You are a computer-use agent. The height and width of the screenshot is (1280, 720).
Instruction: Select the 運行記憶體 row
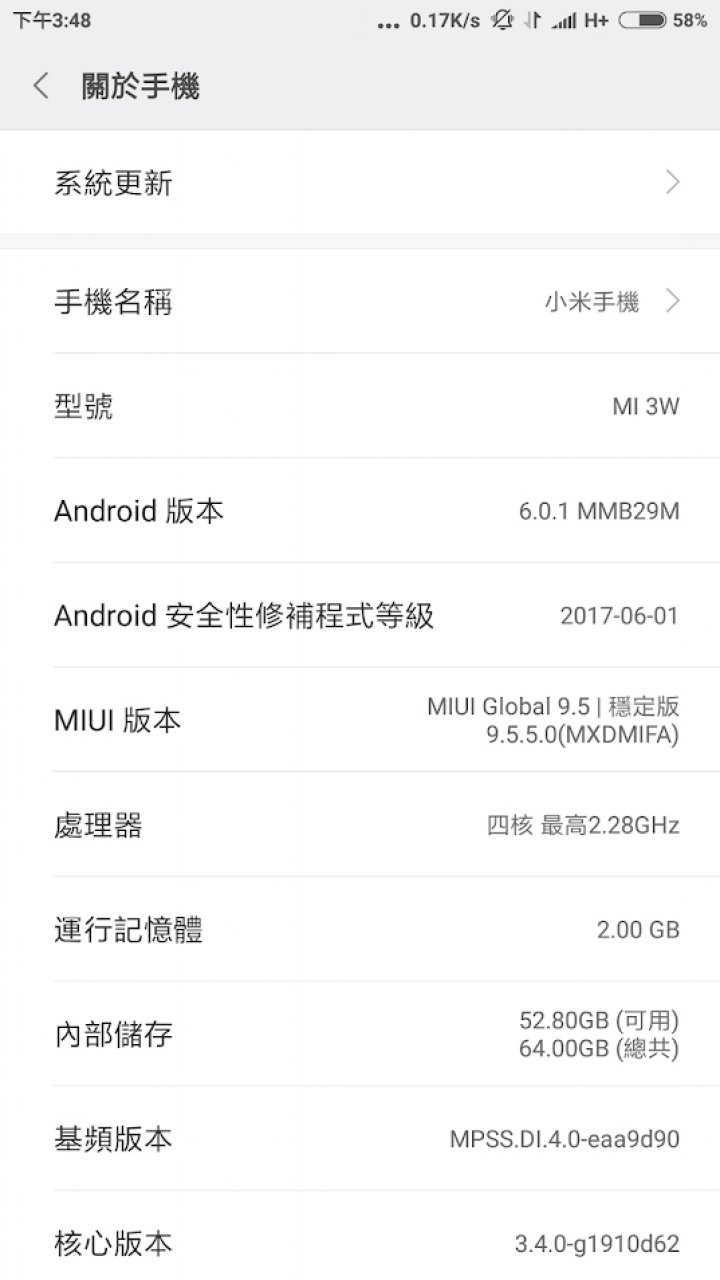tap(360, 929)
